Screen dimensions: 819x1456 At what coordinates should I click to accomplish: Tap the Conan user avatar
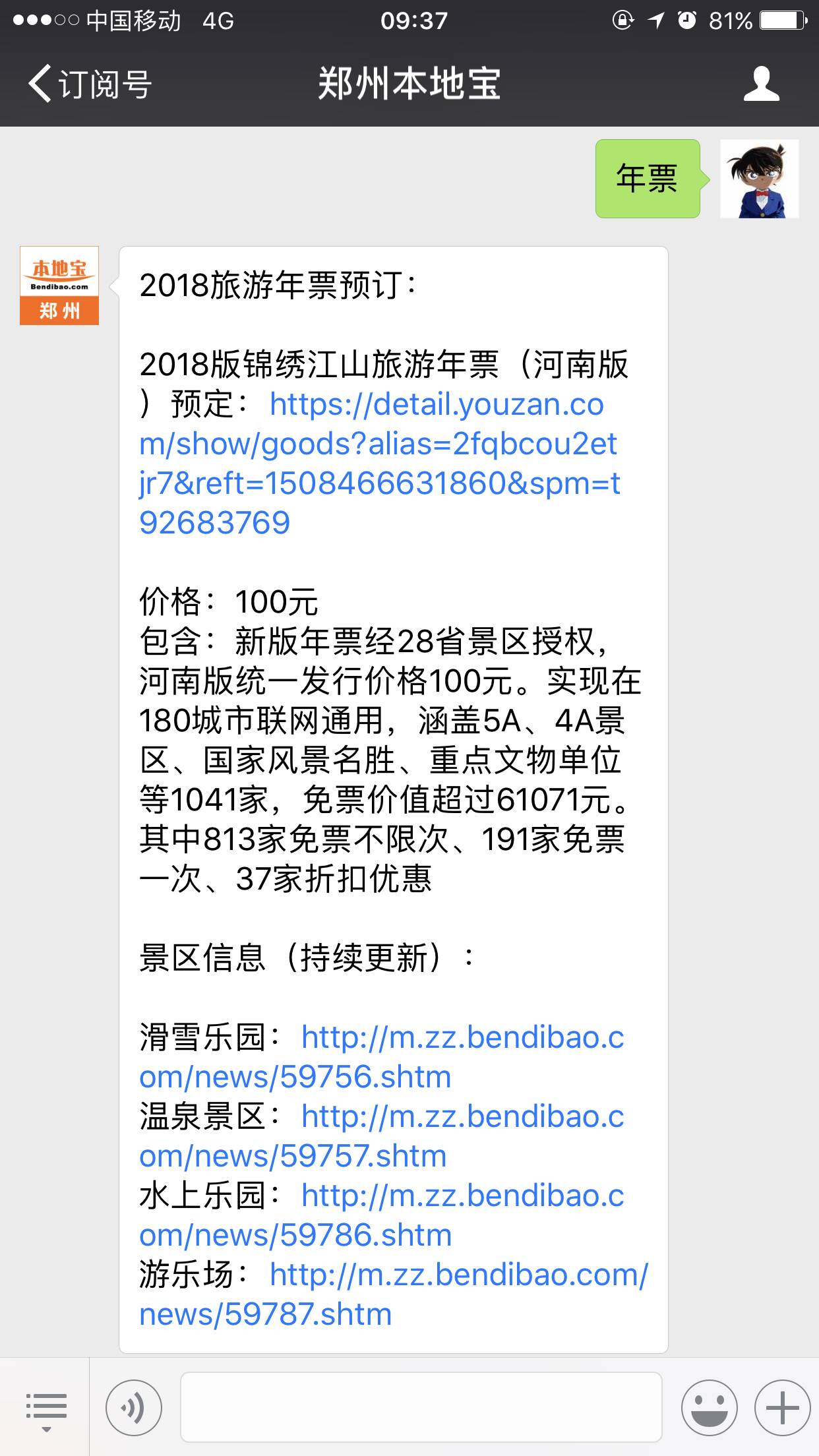(x=759, y=179)
